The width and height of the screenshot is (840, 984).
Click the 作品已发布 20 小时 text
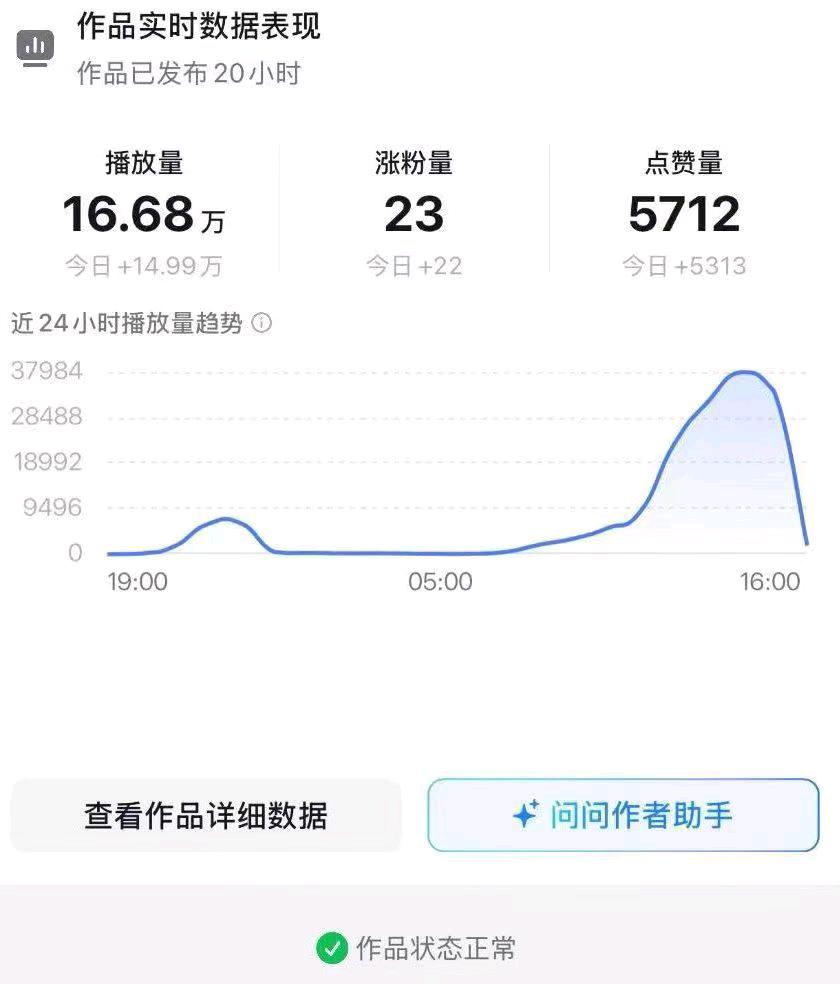coord(185,73)
